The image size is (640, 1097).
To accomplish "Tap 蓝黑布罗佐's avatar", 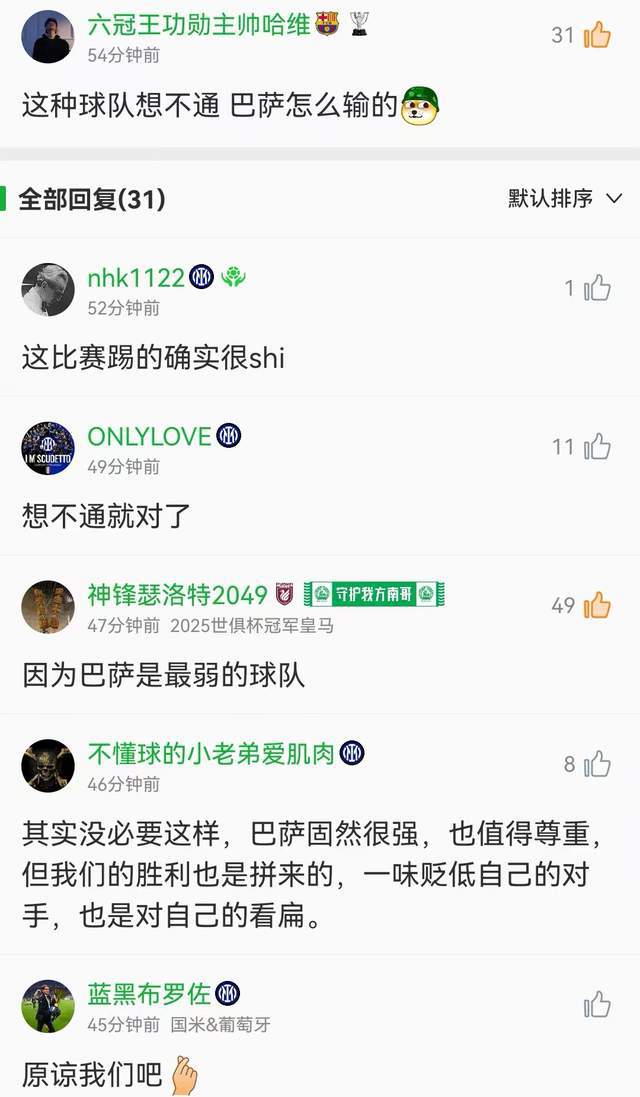I will click(x=48, y=1006).
